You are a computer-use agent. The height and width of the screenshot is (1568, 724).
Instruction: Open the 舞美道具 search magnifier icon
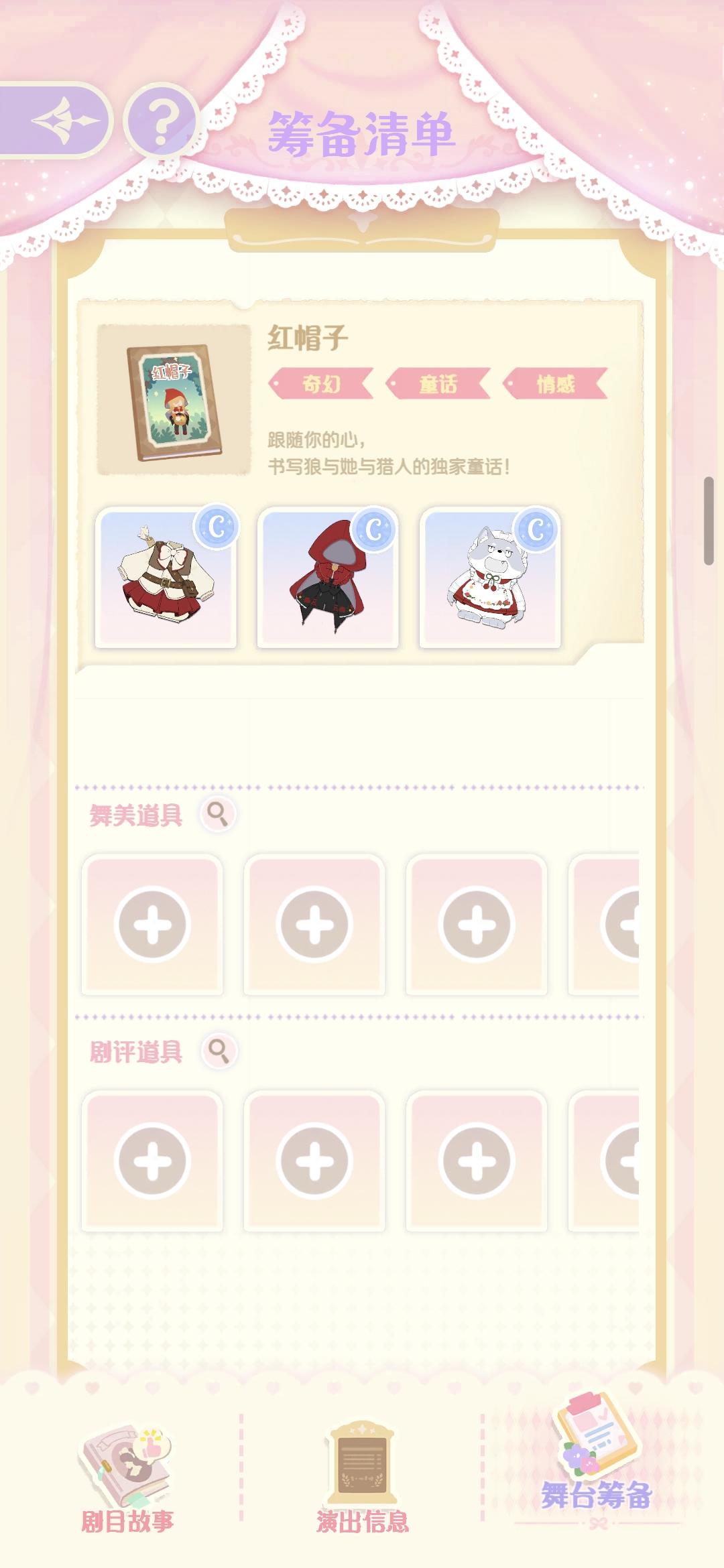tap(216, 813)
